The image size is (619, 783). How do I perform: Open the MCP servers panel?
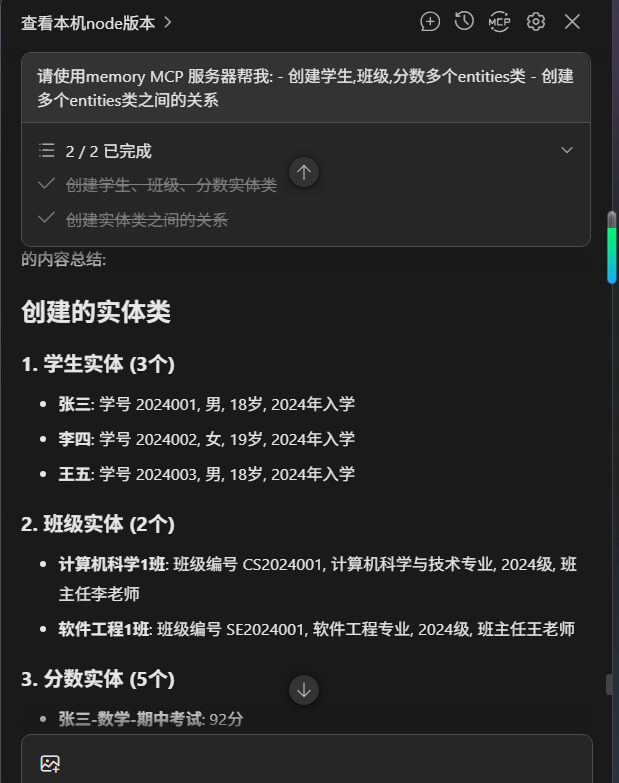pyautogui.click(x=499, y=22)
